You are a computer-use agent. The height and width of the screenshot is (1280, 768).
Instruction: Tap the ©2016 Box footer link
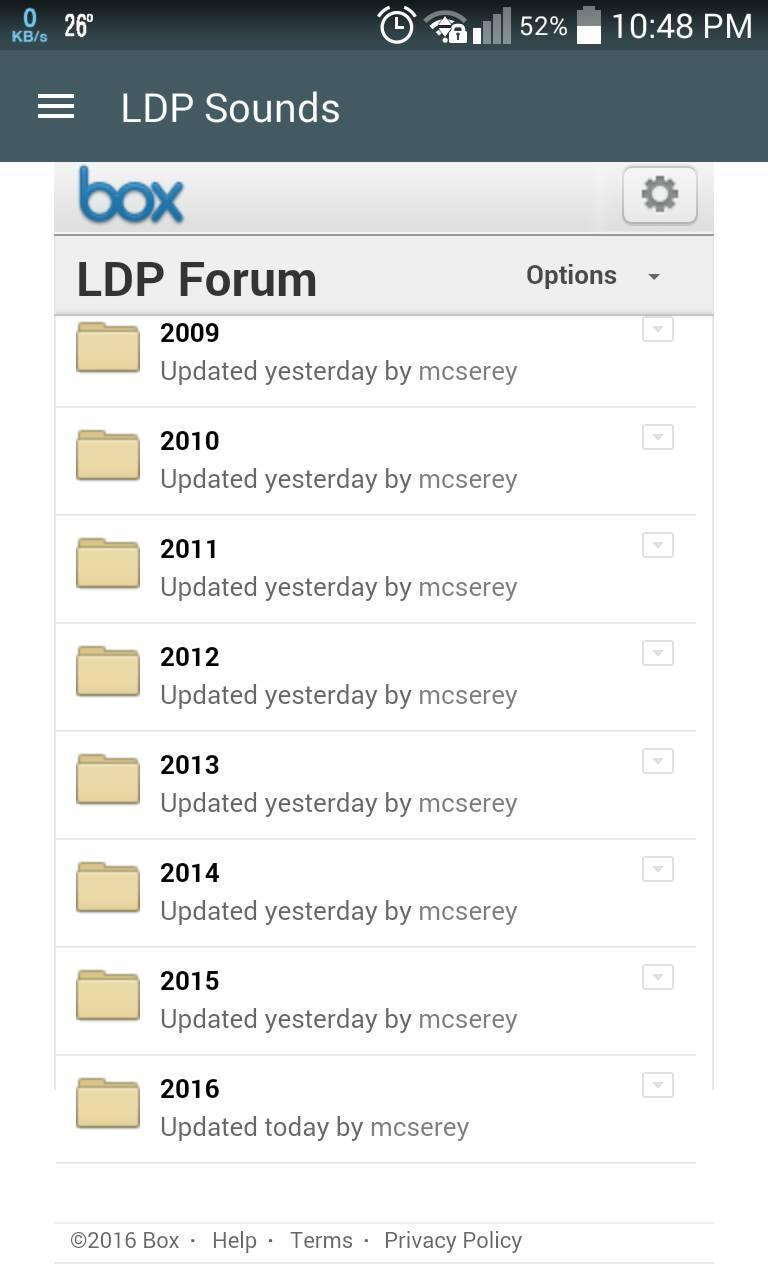(x=125, y=1240)
